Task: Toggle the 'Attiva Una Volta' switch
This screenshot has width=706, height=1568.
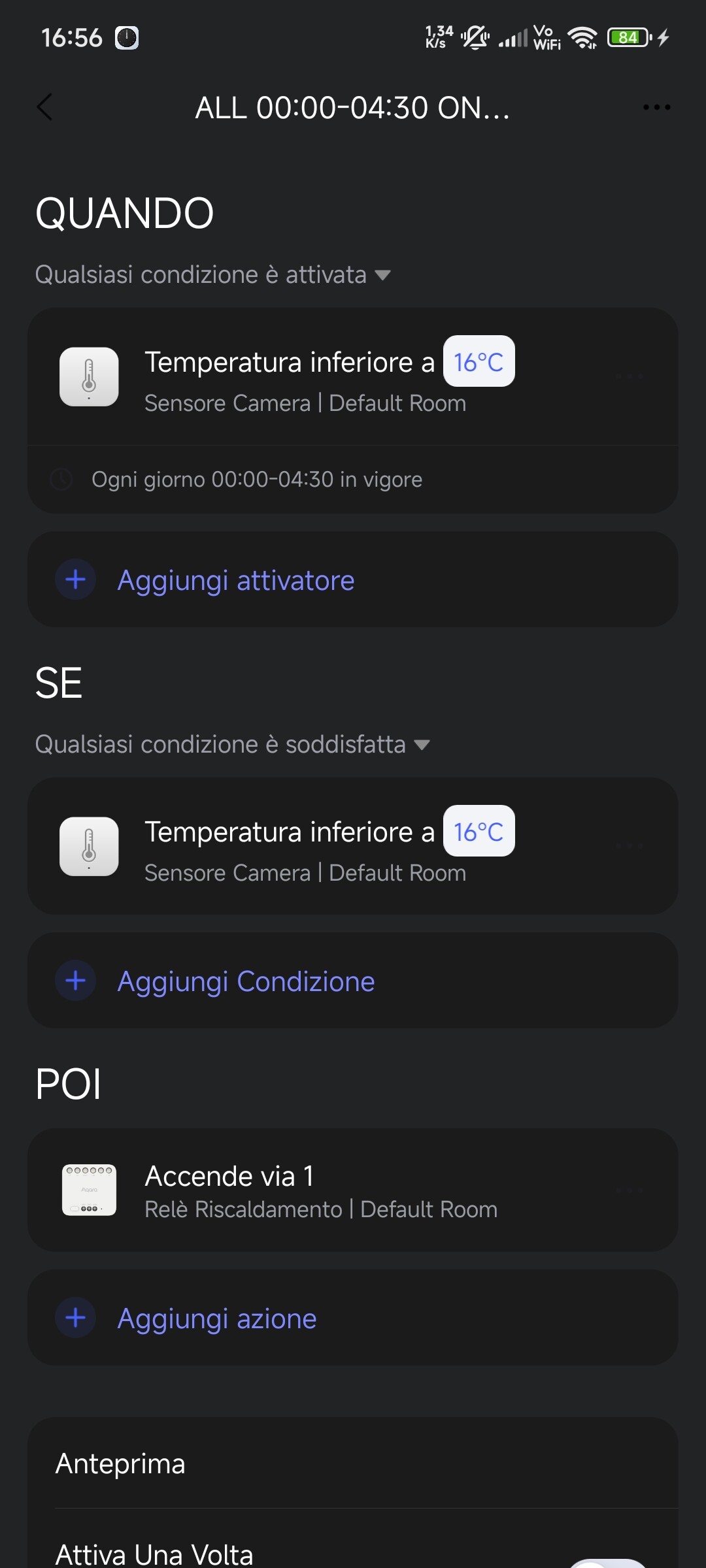Action: (x=608, y=1560)
